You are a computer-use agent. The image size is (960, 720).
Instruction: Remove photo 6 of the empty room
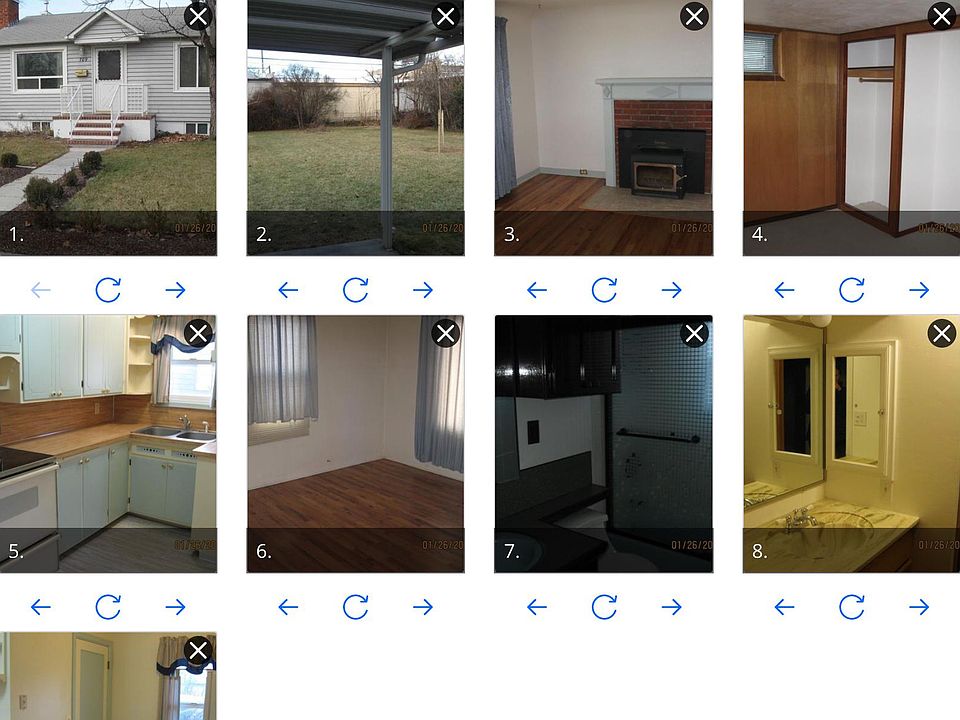(x=446, y=333)
